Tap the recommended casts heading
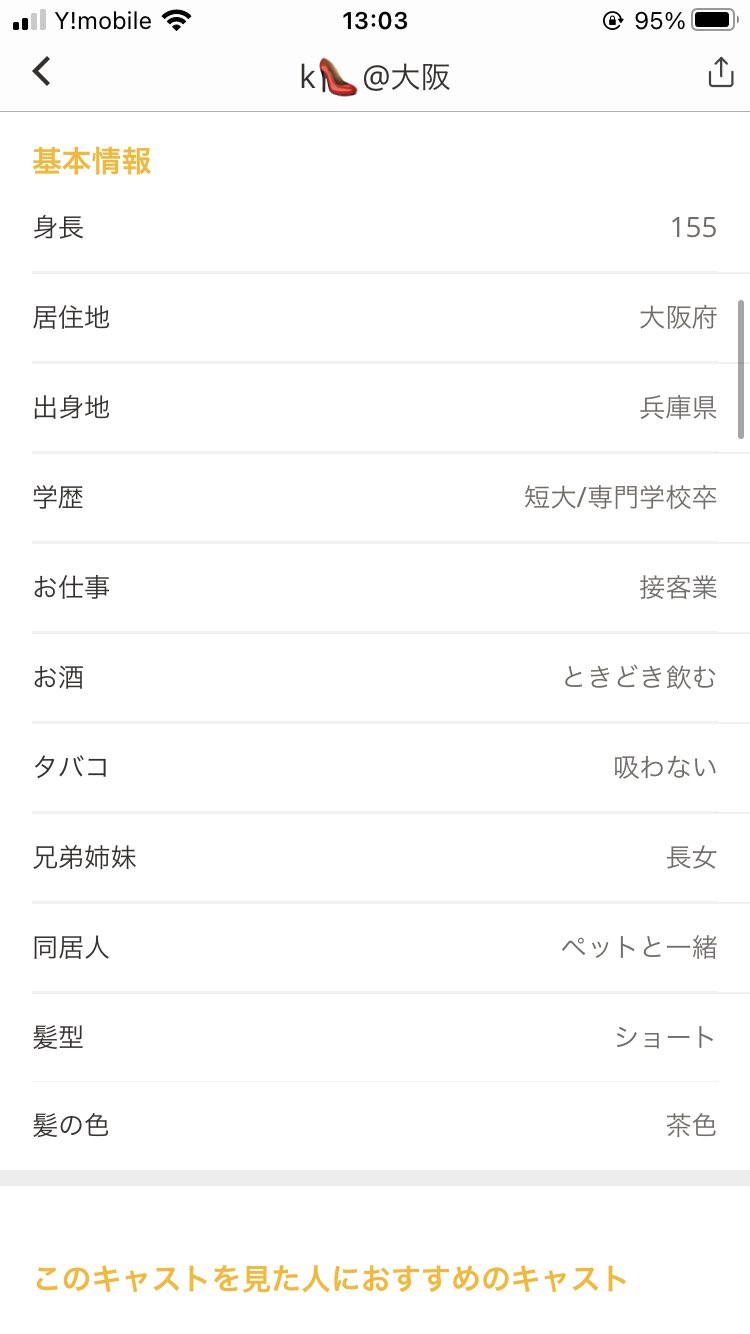Image resolution: width=750 pixels, height=1334 pixels. coord(330,1277)
